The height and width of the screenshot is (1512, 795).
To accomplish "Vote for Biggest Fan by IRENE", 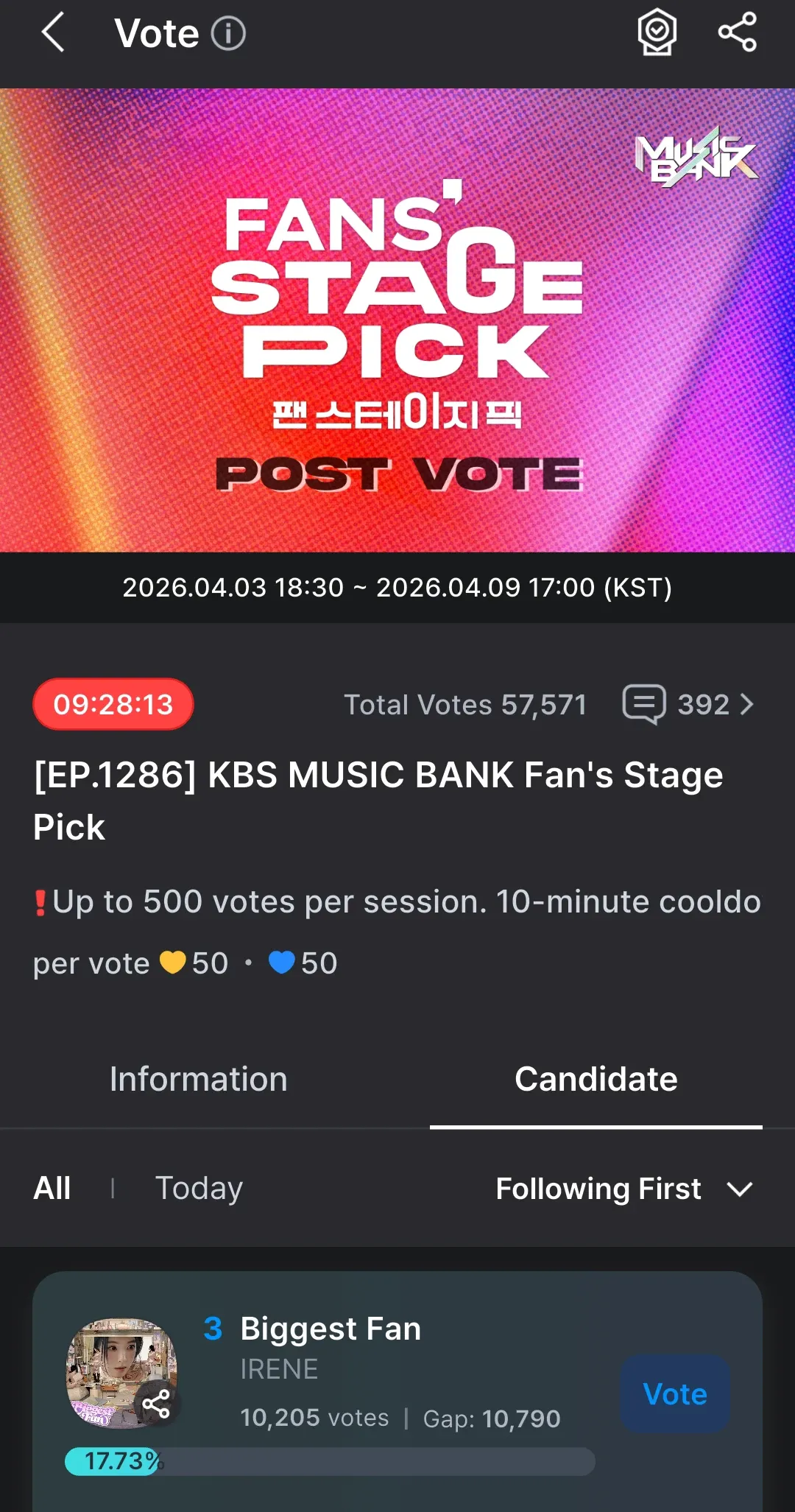I will 675,1394.
